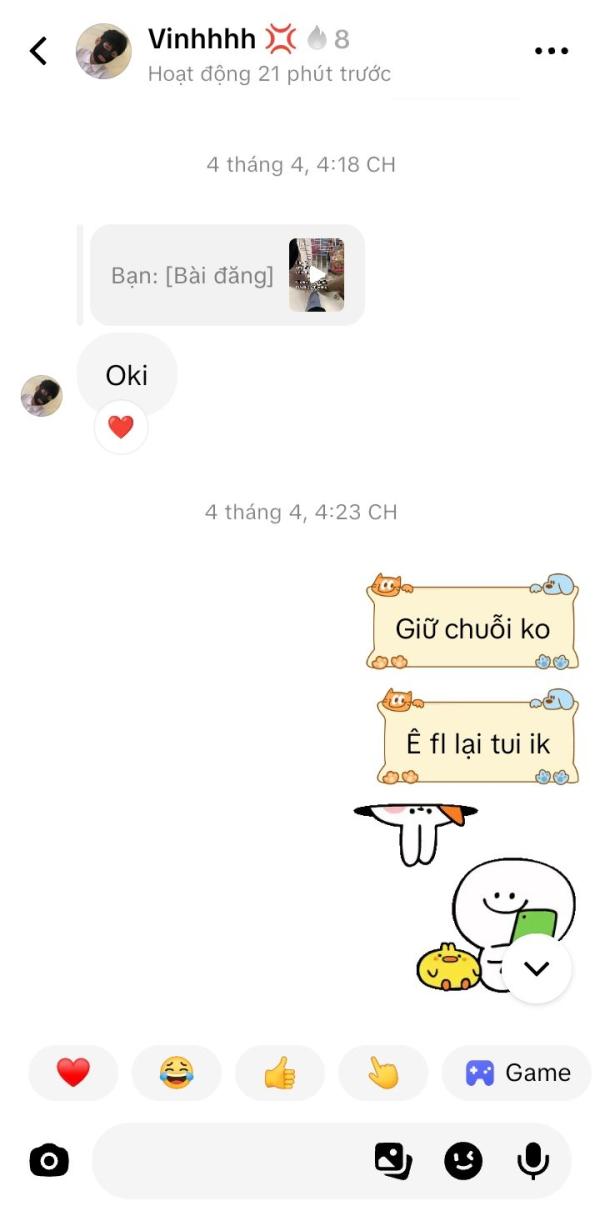Viewport: 600px width, 1226px height.
Task: Tap the heart reaction under Oki
Action: (x=121, y=428)
